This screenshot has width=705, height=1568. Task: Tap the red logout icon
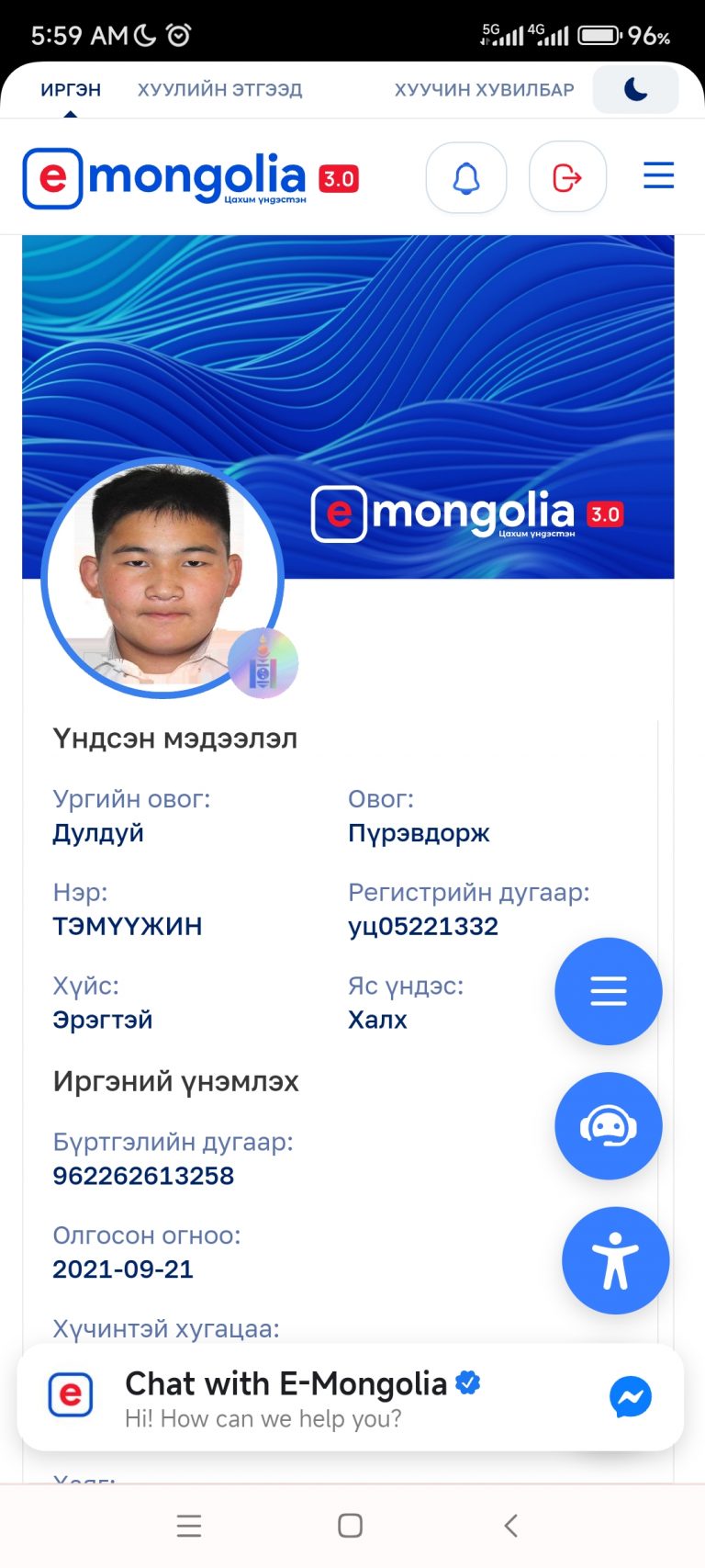tap(567, 177)
